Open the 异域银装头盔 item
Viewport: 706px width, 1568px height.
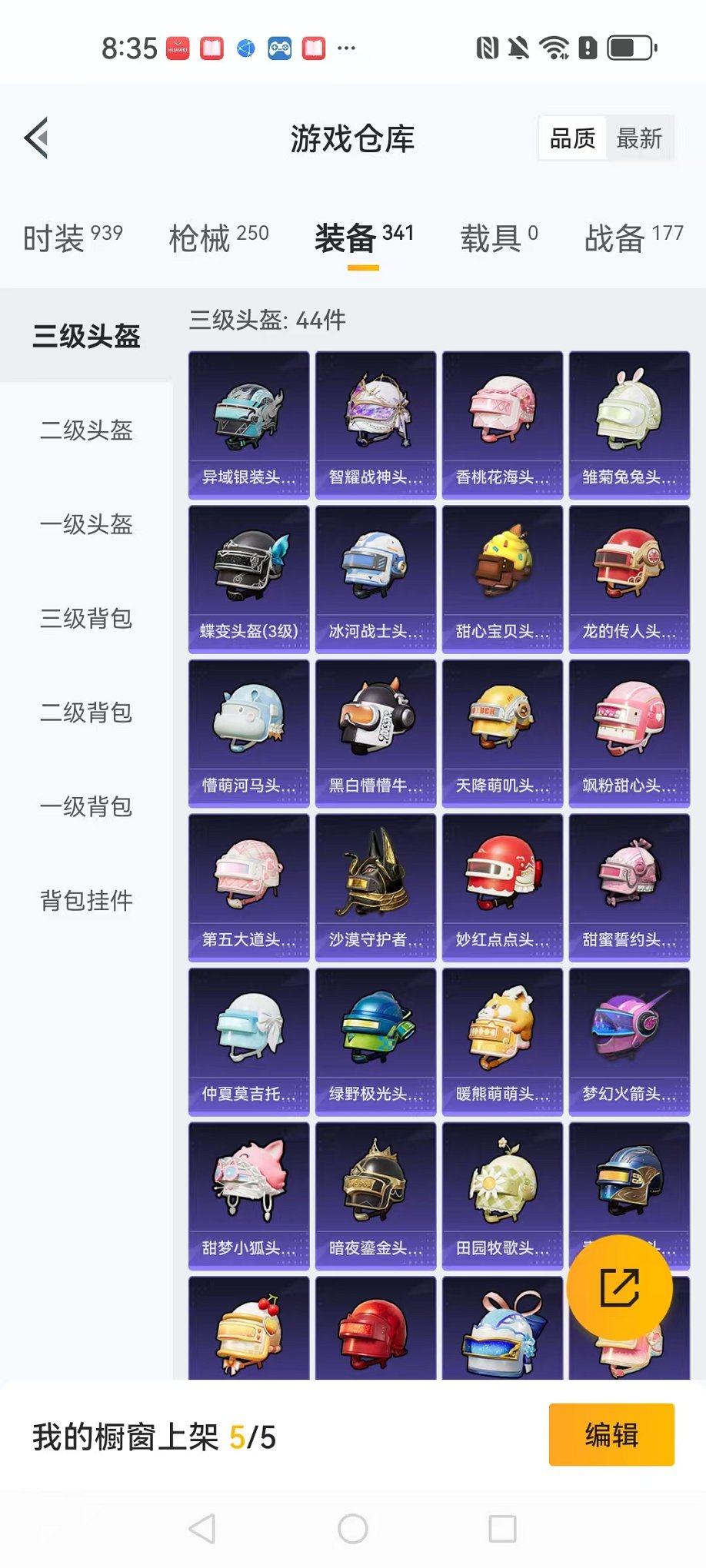click(248, 425)
